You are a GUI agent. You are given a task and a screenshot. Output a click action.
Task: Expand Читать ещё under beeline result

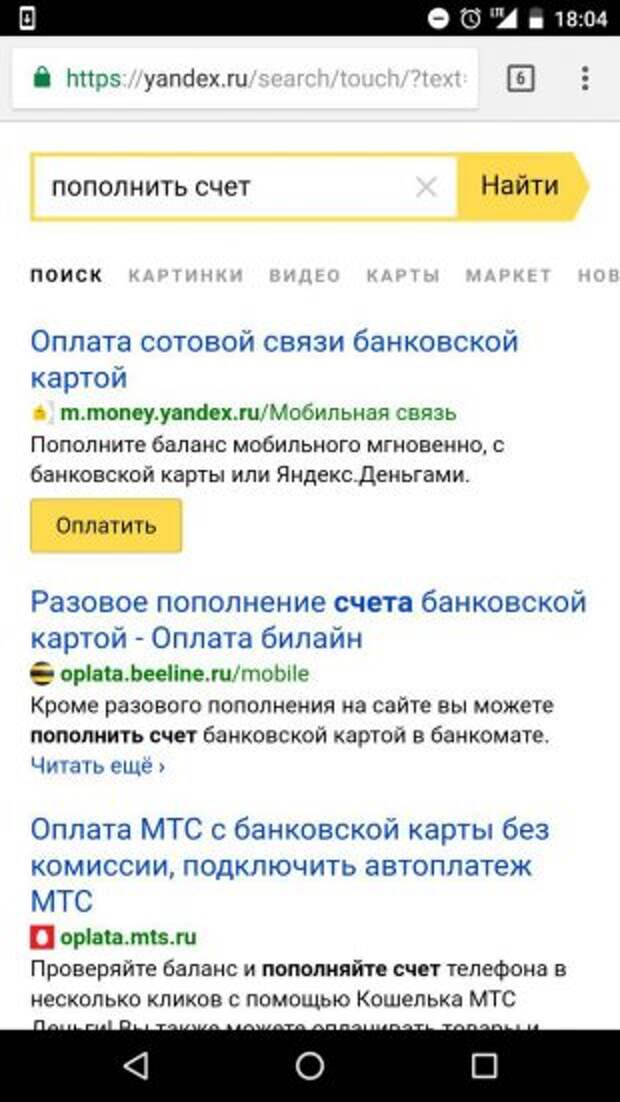(98, 765)
